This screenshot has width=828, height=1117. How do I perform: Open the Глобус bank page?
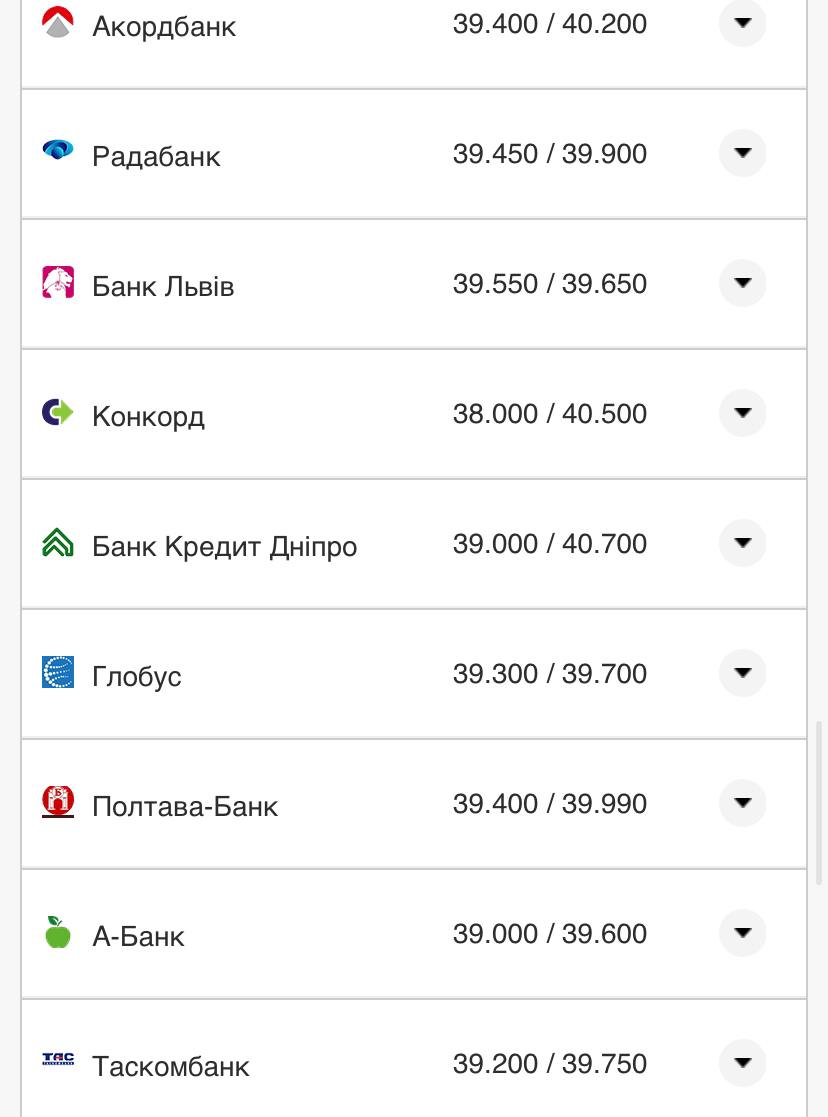136,676
